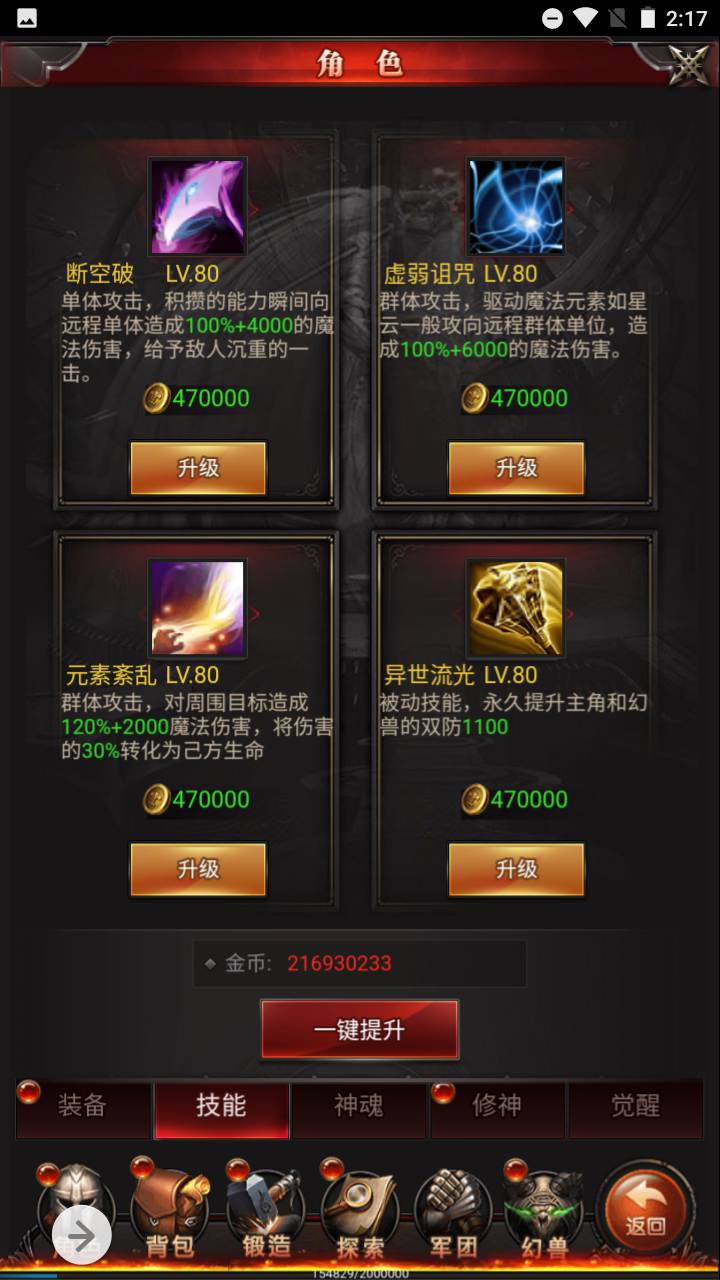Close the 角色 character panel
The width and height of the screenshot is (720, 1280).
[x=688, y=64]
